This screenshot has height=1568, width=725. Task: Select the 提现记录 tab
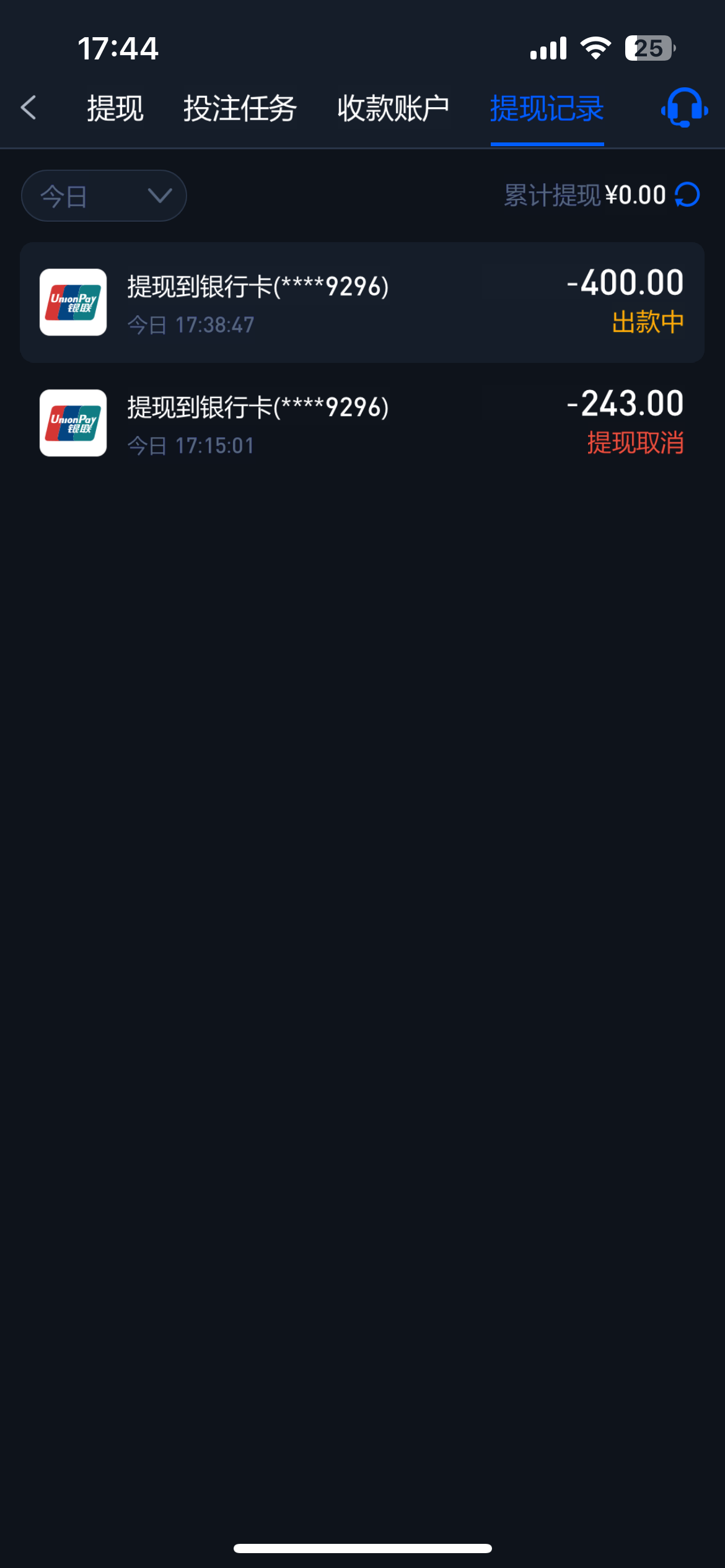(x=547, y=109)
